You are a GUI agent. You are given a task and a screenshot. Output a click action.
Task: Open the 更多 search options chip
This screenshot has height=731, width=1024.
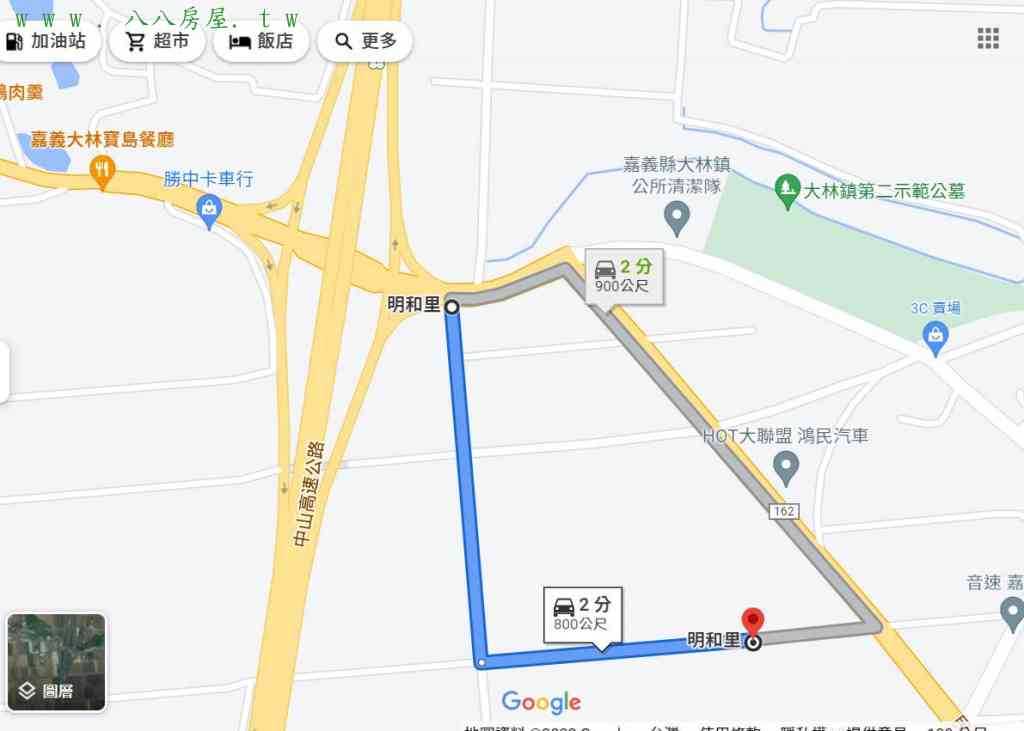tap(365, 42)
